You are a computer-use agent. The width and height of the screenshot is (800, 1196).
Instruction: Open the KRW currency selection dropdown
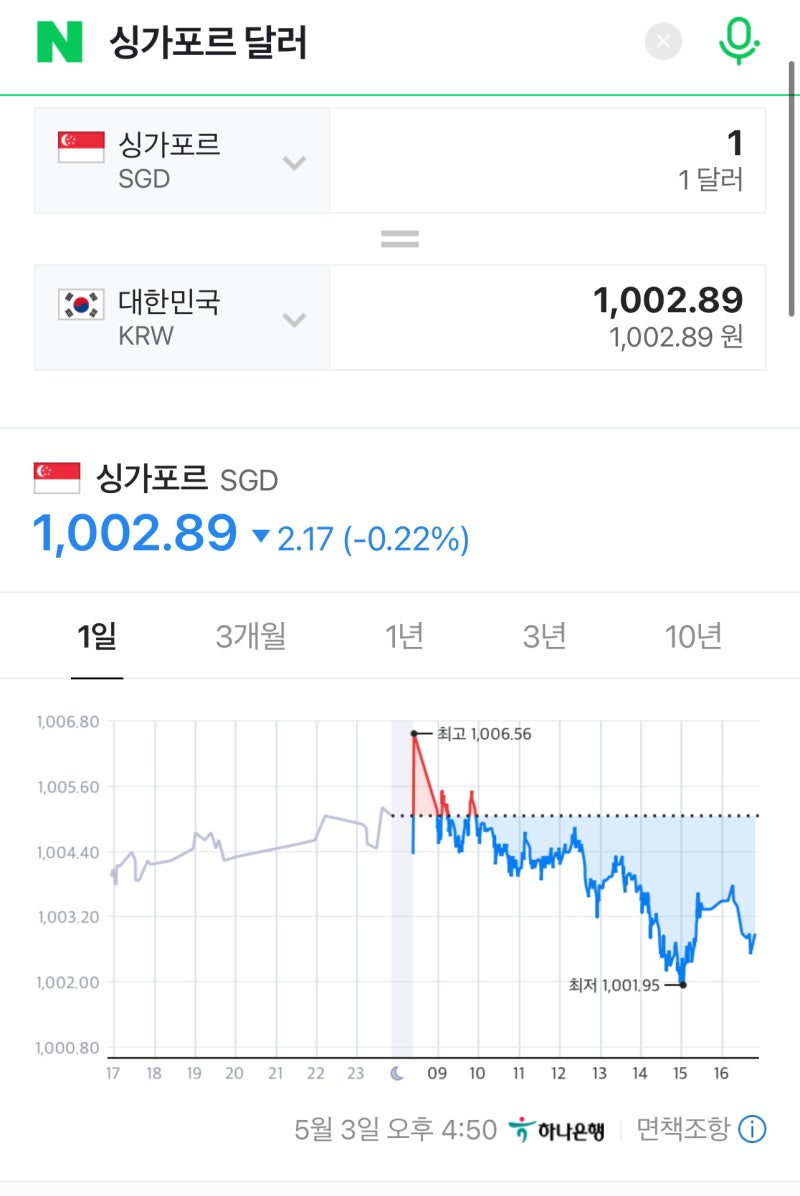click(x=293, y=318)
